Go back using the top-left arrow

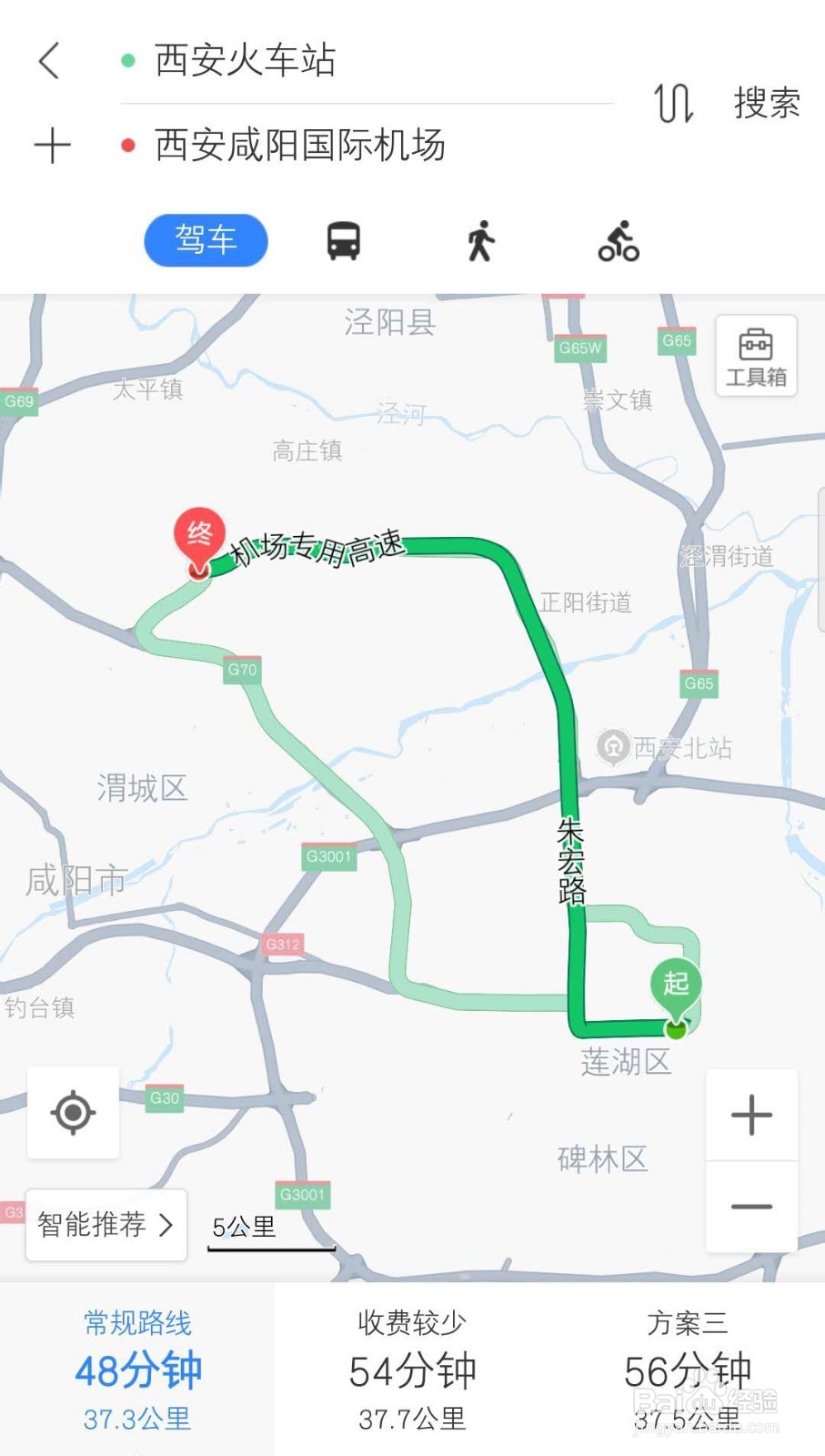point(50,61)
